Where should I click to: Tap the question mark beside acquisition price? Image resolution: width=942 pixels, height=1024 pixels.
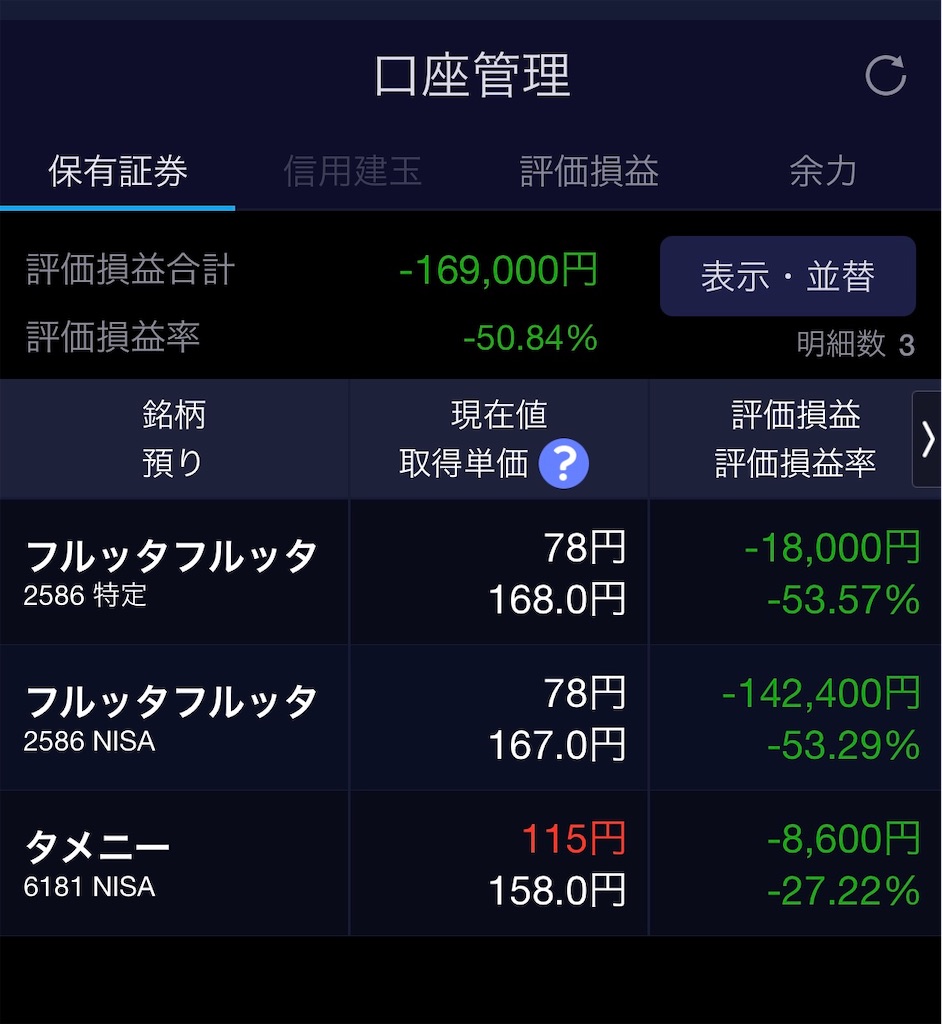coord(563,462)
